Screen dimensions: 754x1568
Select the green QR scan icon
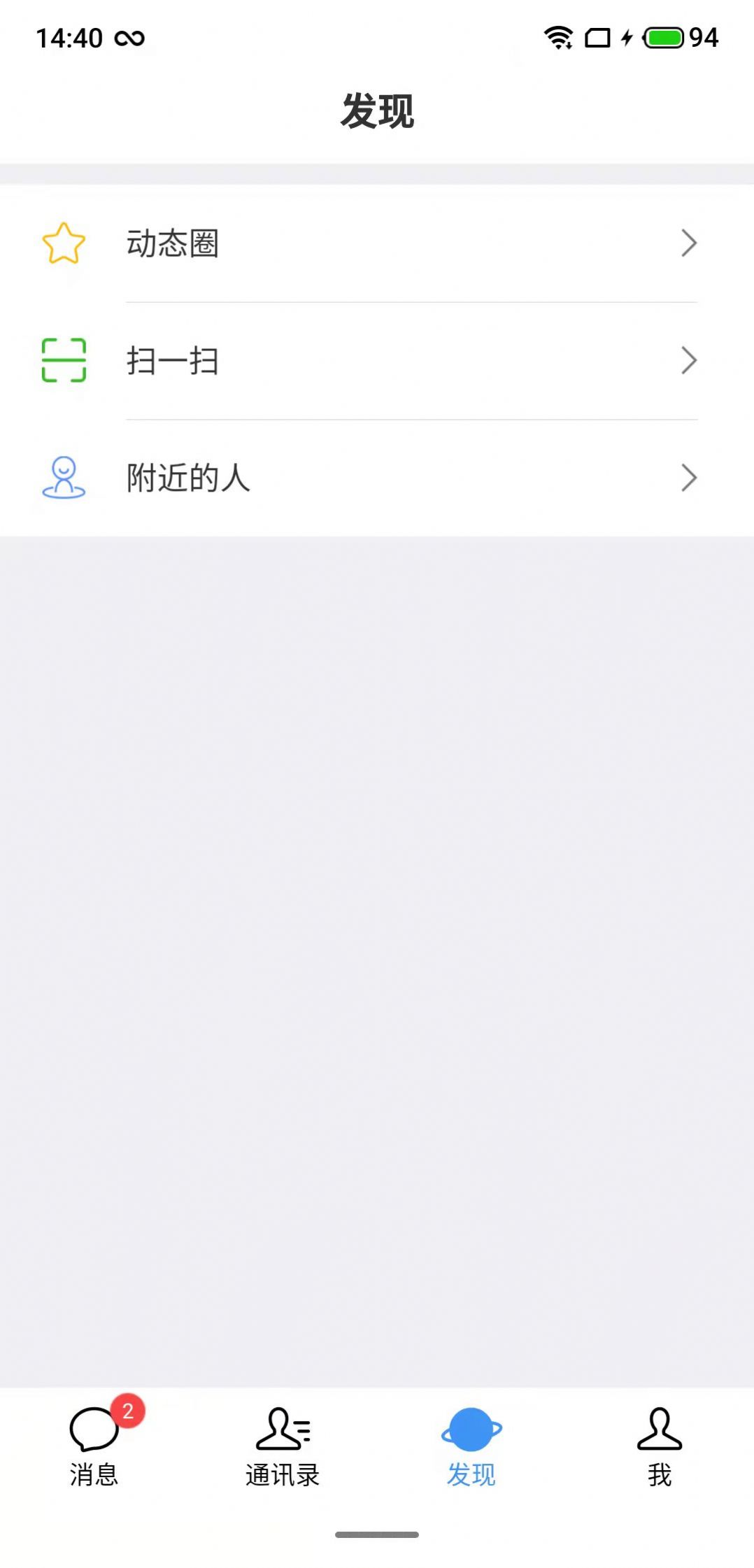(x=64, y=361)
